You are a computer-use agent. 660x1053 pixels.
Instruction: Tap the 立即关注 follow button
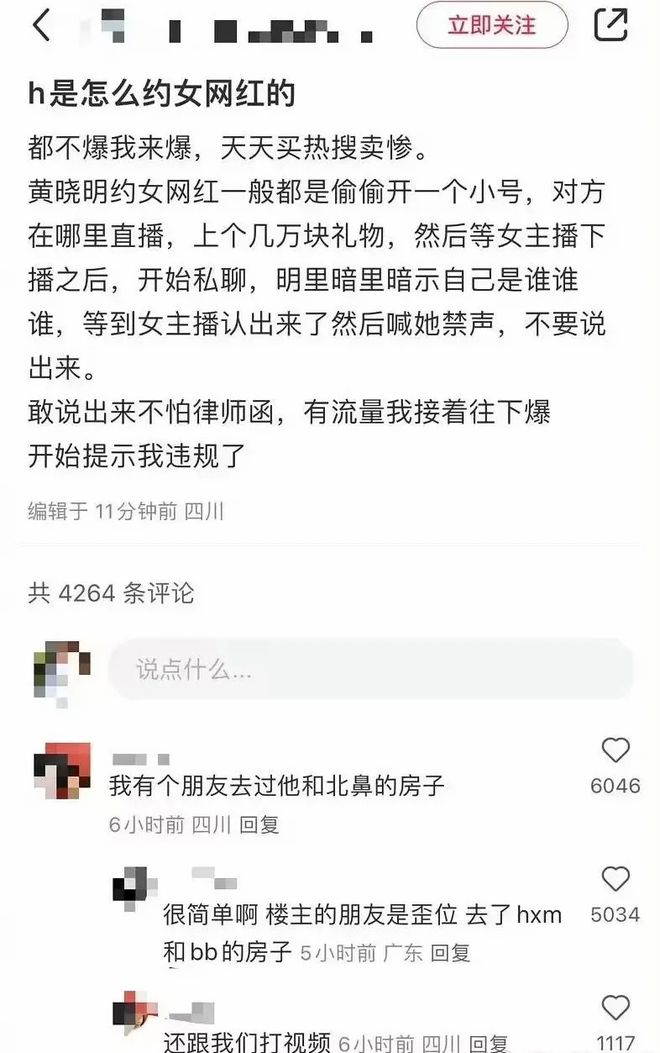click(x=491, y=26)
